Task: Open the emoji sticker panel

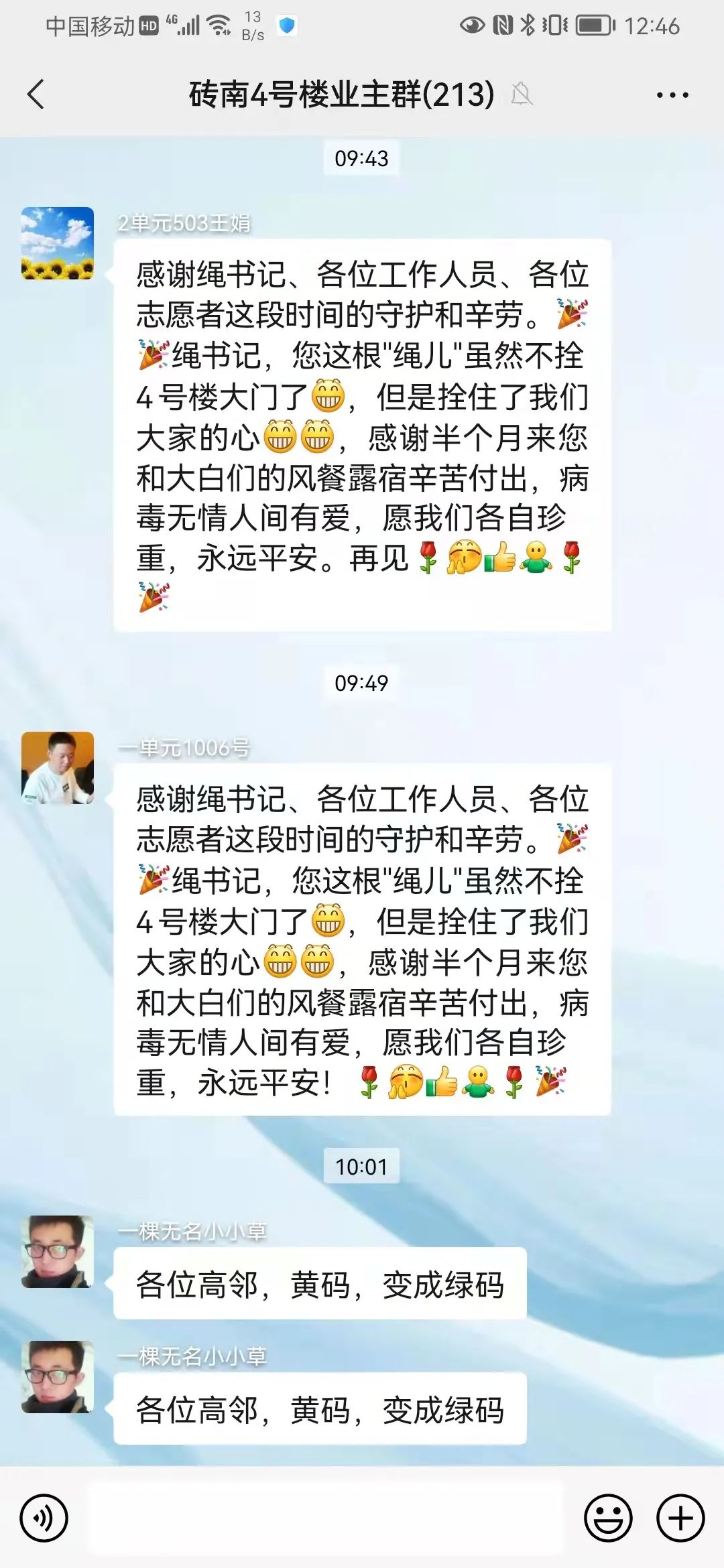Action: pos(608,1518)
